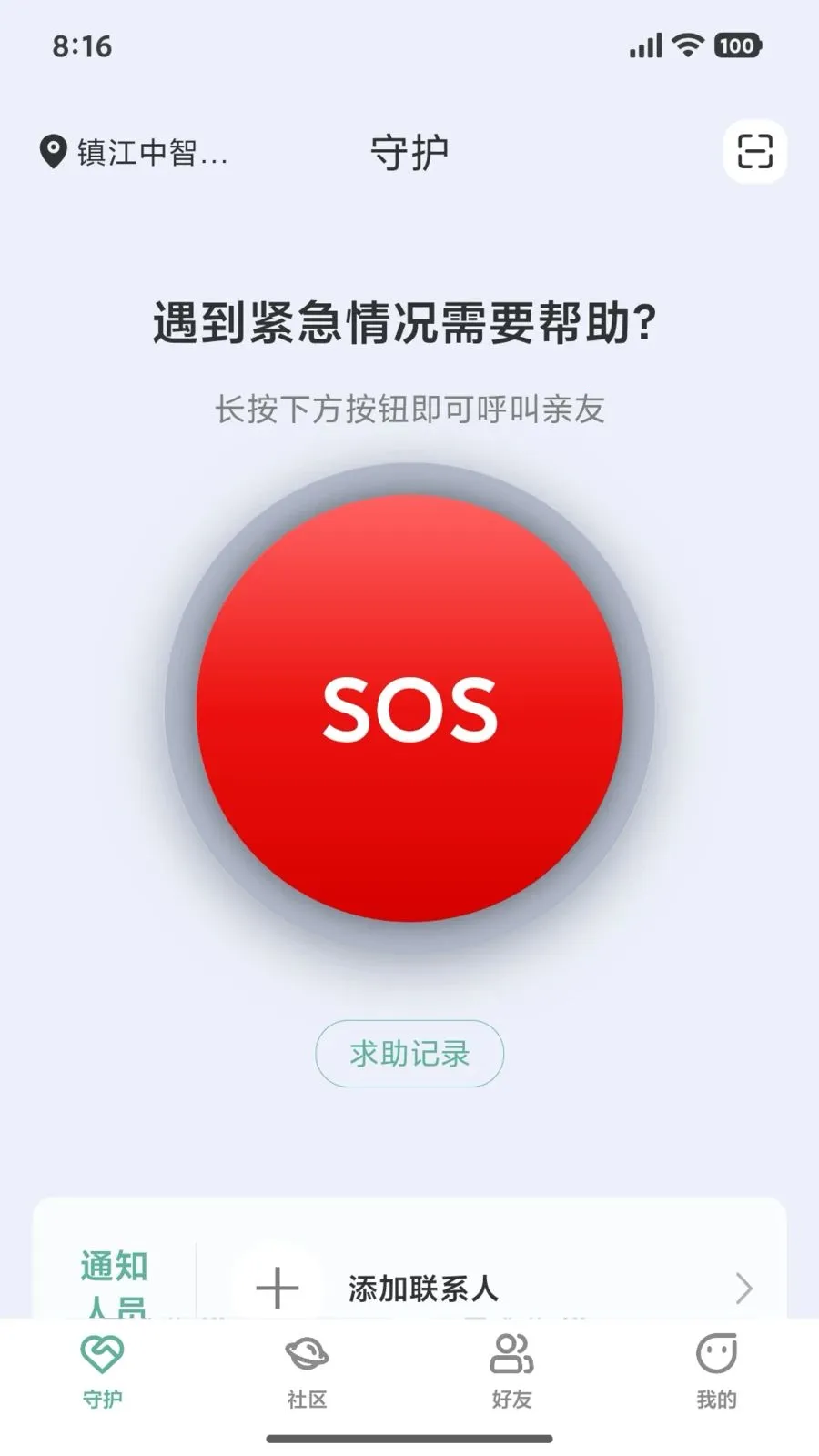819x1456 pixels.
Task: Open 求助记录 help records
Action: tap(409, 1054)
